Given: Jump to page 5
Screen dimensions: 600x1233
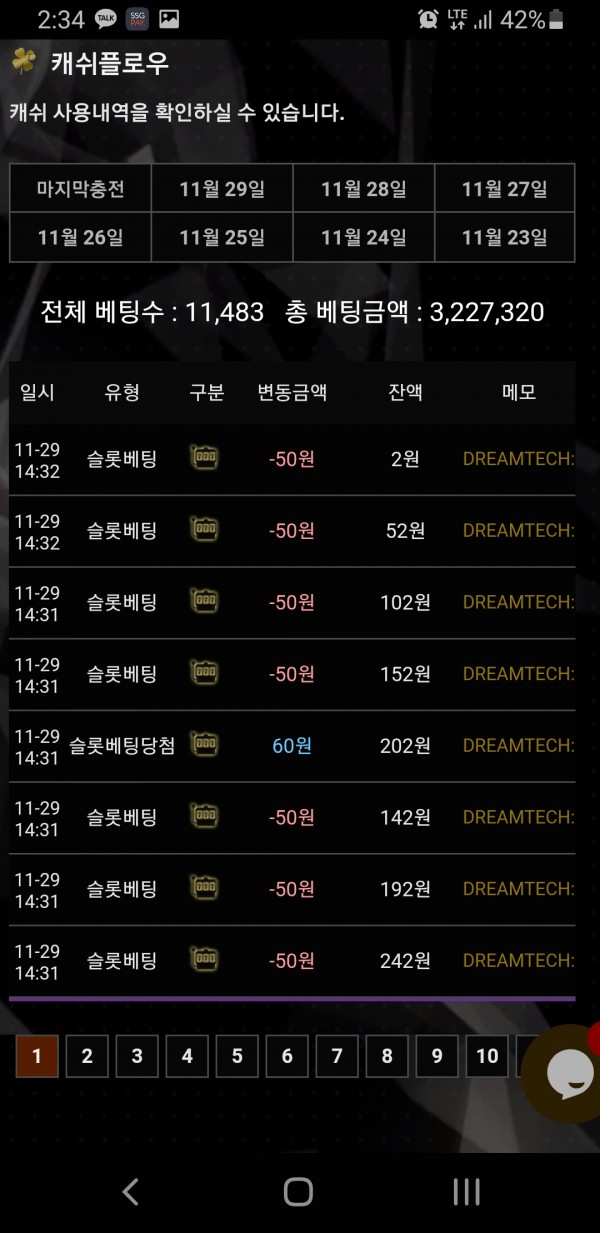Looking at the screenshot, I should click(237, 1056).
